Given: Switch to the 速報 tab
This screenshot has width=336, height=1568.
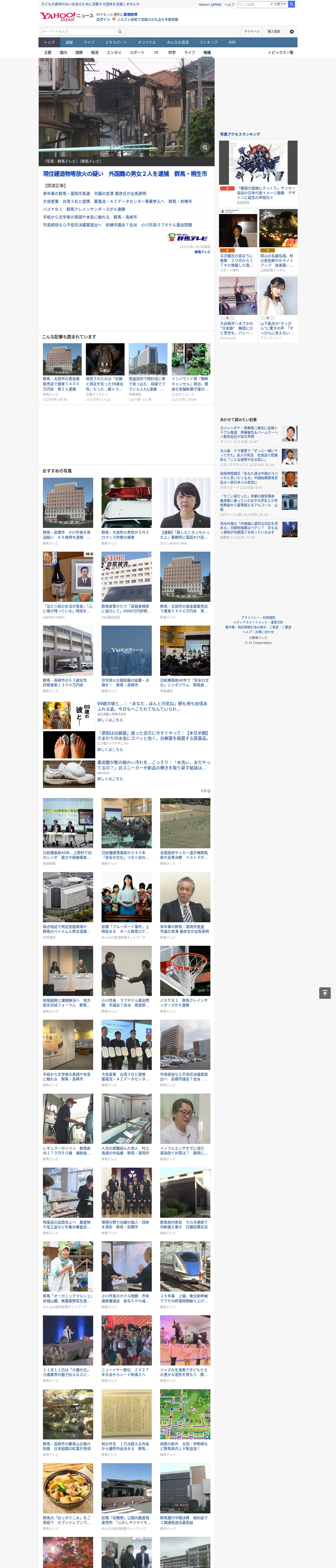Looking at the screenshot, I should tap(69, 43).
